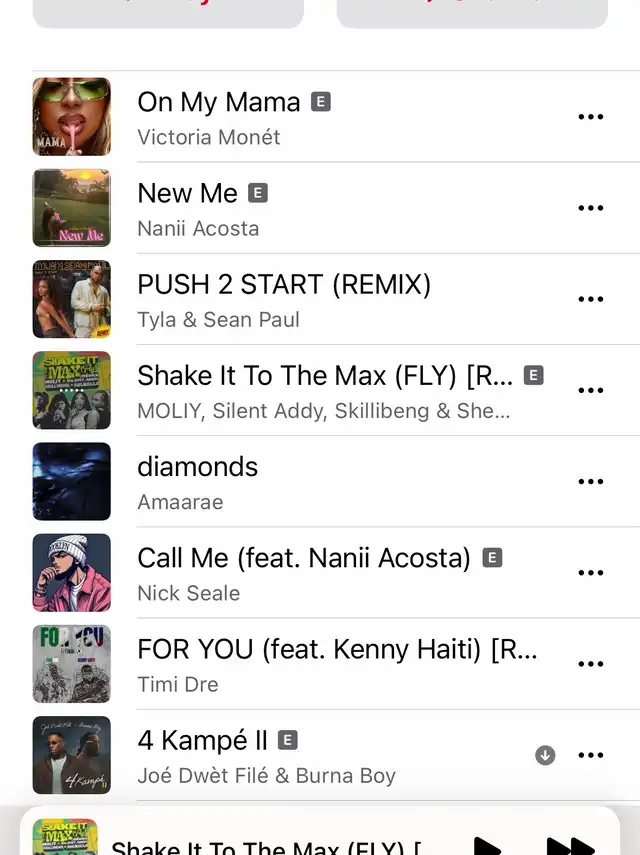640x855 pixels.
Task: Download the song 4 Kampé II
Action: (545, 755)
